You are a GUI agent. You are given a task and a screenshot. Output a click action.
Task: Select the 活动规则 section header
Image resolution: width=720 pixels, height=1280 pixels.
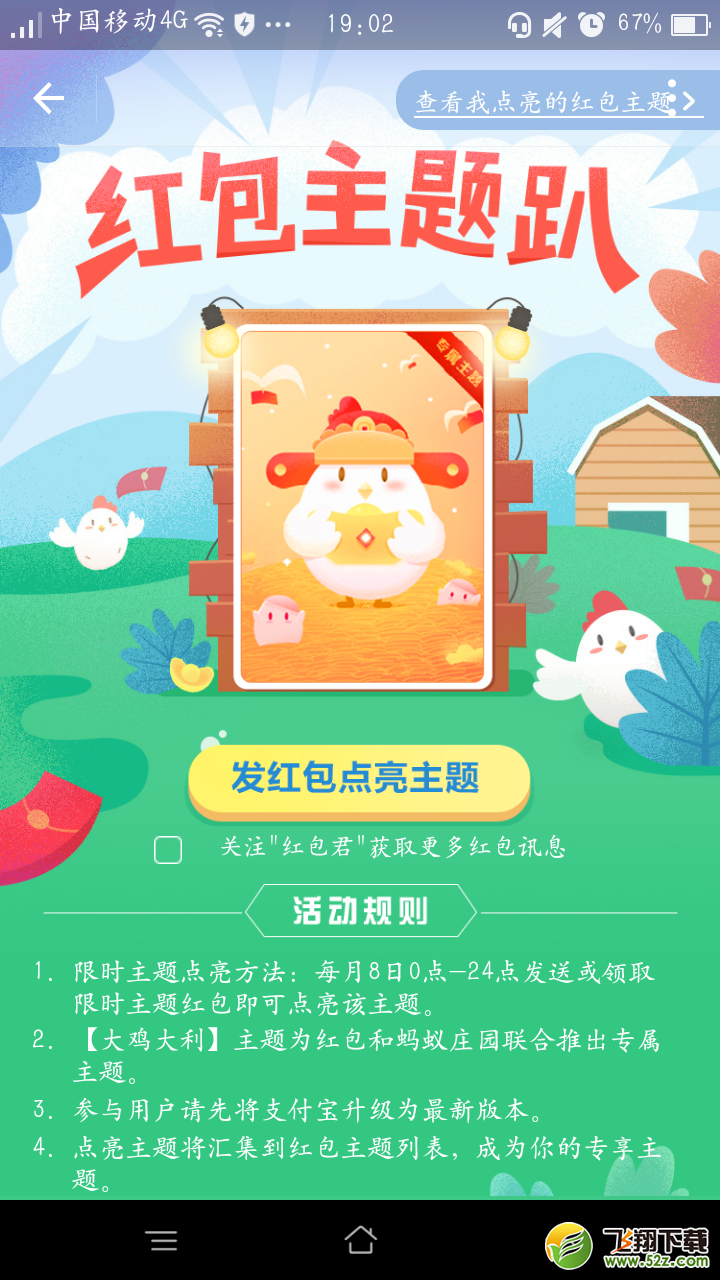click(x=360, y=910)
